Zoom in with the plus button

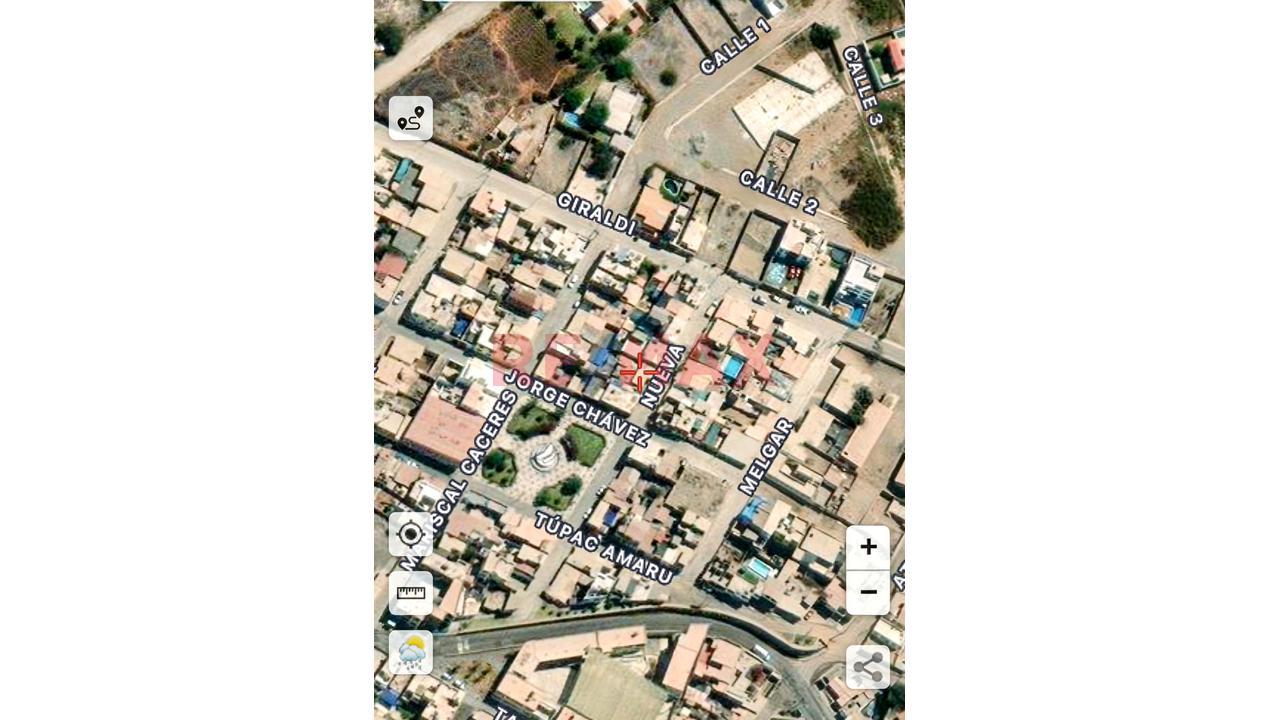pos(868,547)
